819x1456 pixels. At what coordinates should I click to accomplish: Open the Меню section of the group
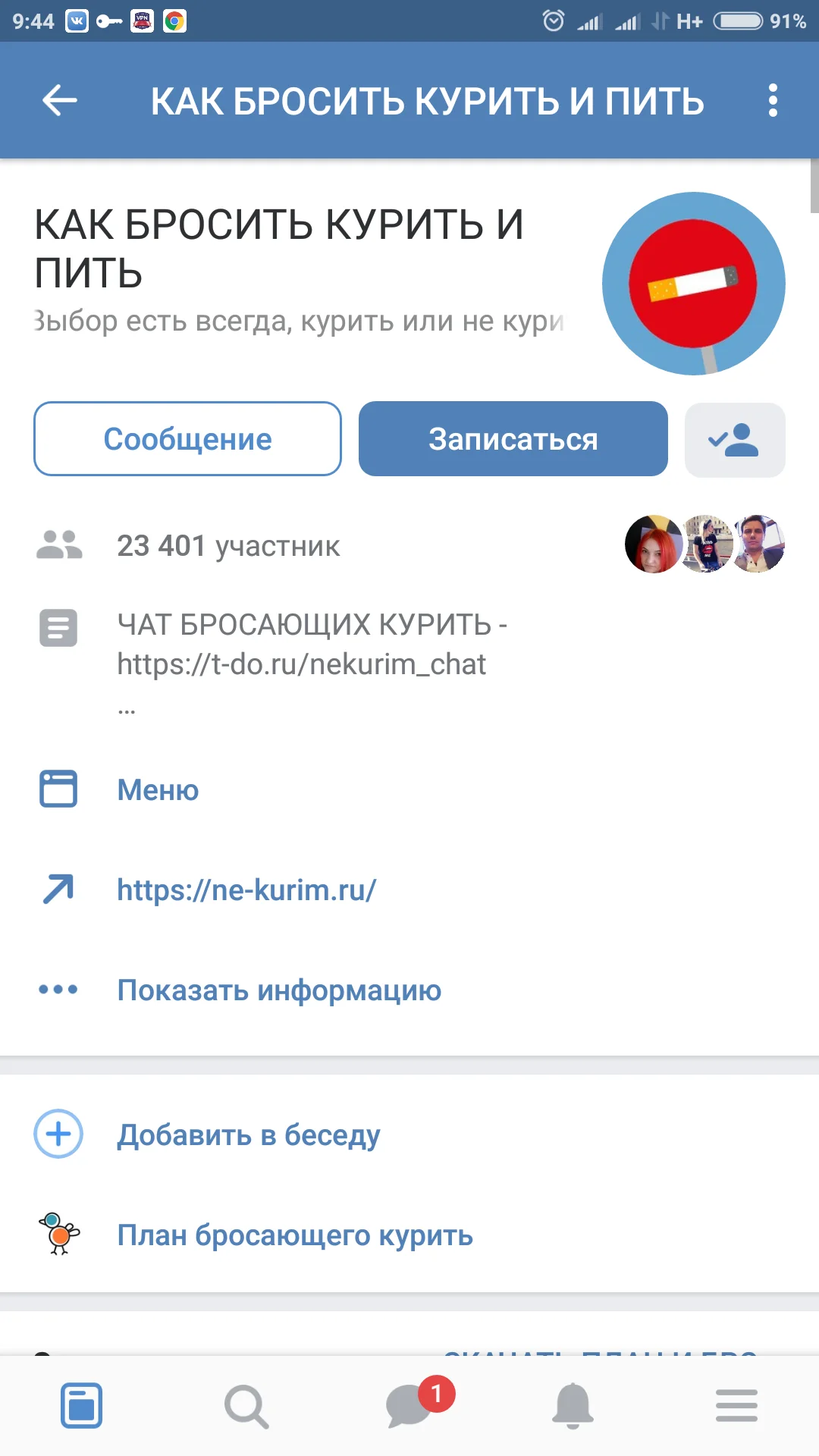coord(157,789)
